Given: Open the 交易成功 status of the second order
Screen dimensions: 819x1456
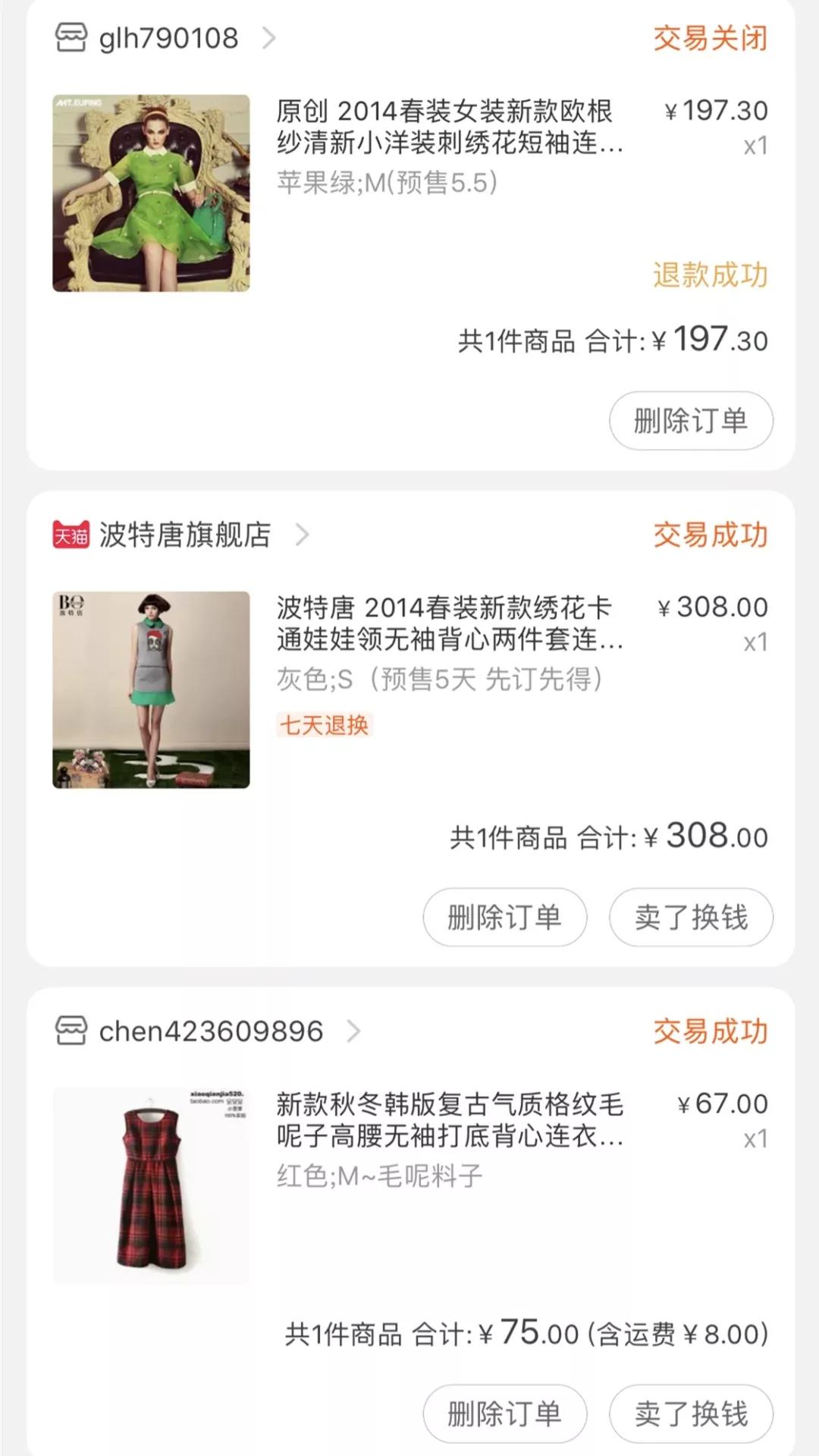Looking at the screenshot, I should 710,535.
